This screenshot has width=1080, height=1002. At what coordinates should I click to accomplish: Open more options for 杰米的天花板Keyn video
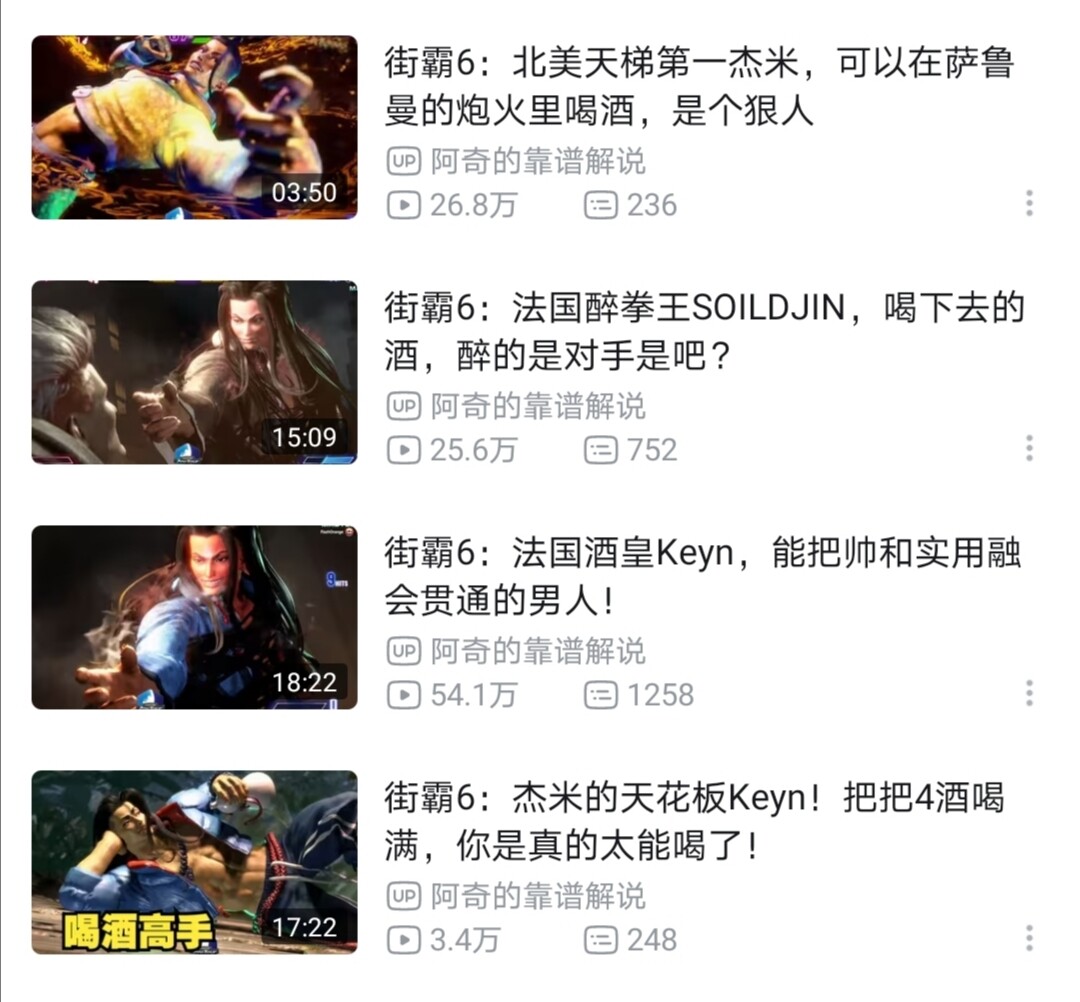pos(1028,939)
